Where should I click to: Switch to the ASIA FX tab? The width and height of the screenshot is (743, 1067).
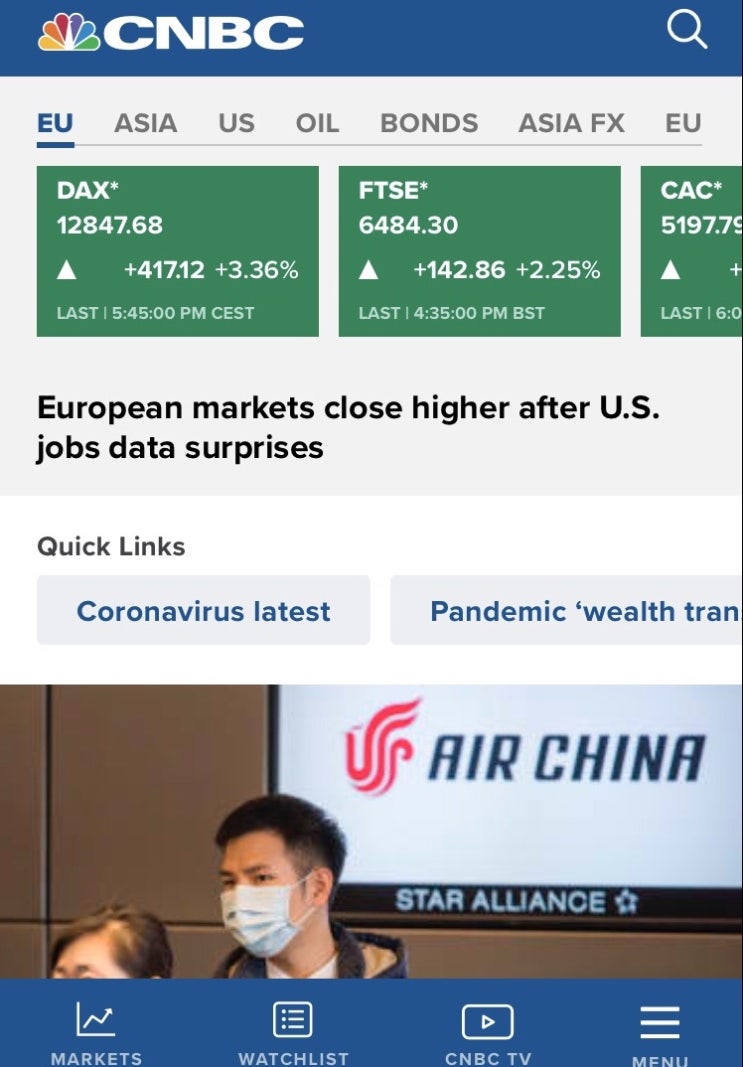(x=571, y=123)
